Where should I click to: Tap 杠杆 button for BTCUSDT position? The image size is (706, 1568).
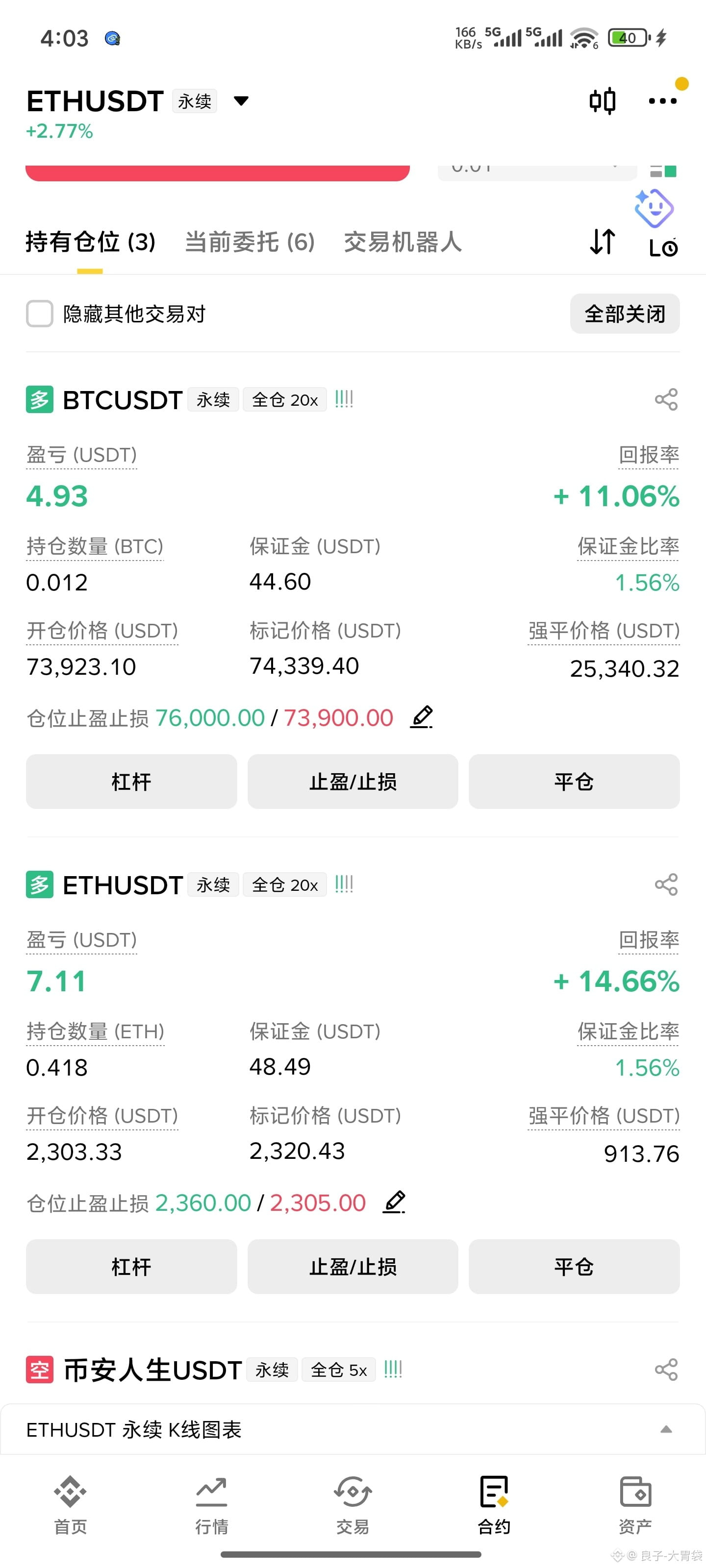coord(131,782)
